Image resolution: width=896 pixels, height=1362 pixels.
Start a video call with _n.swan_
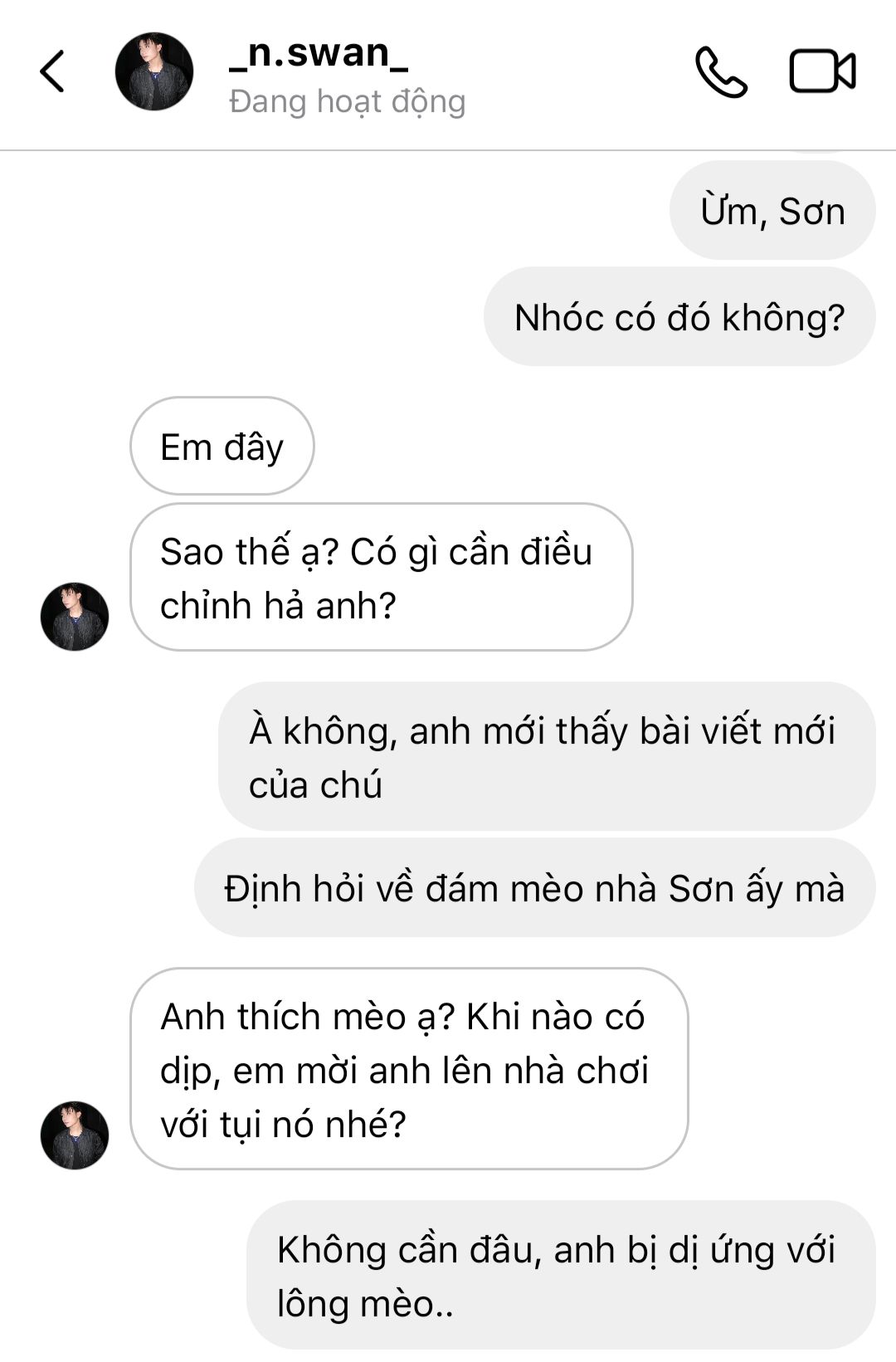point(821,72)
